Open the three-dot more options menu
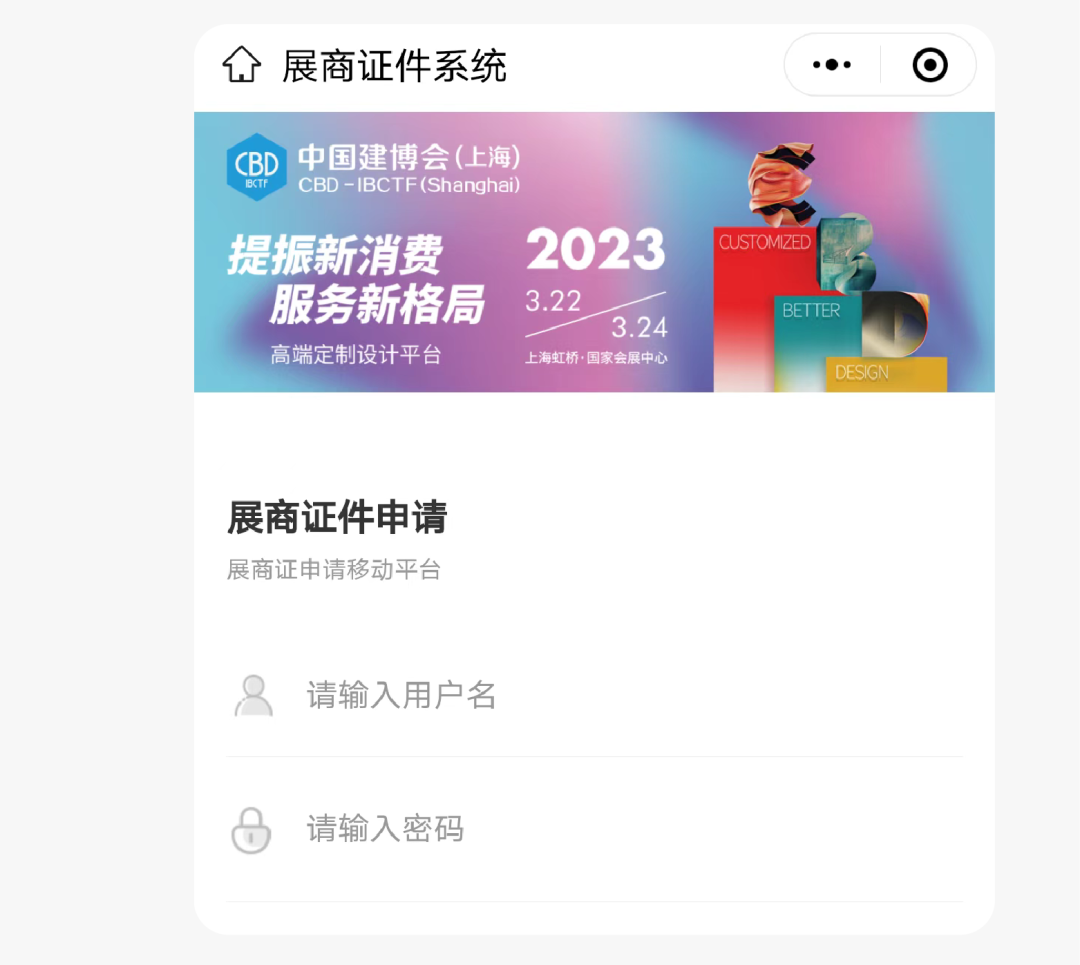The image size is (1080, 965). (x=832, y=66)
